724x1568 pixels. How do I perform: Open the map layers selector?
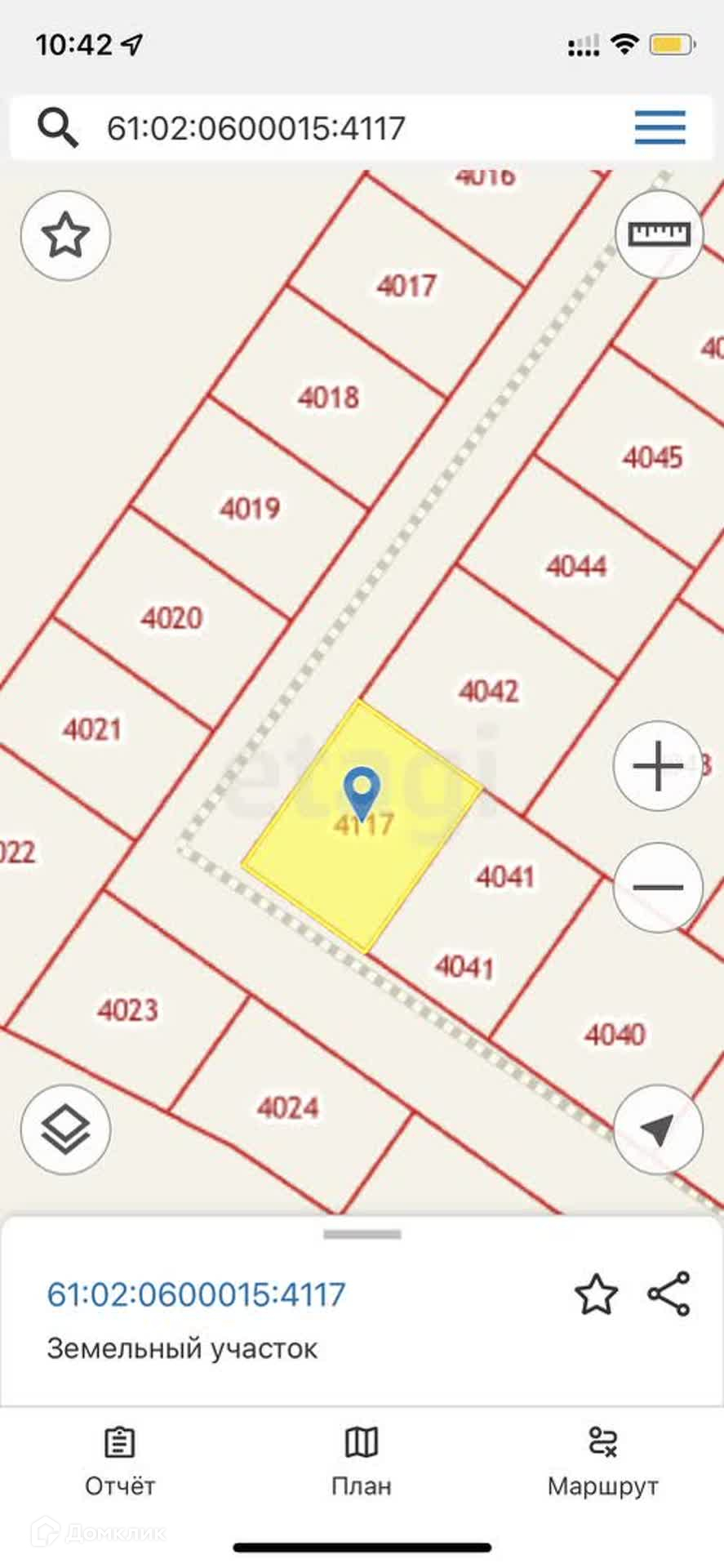coord(65,1130)
